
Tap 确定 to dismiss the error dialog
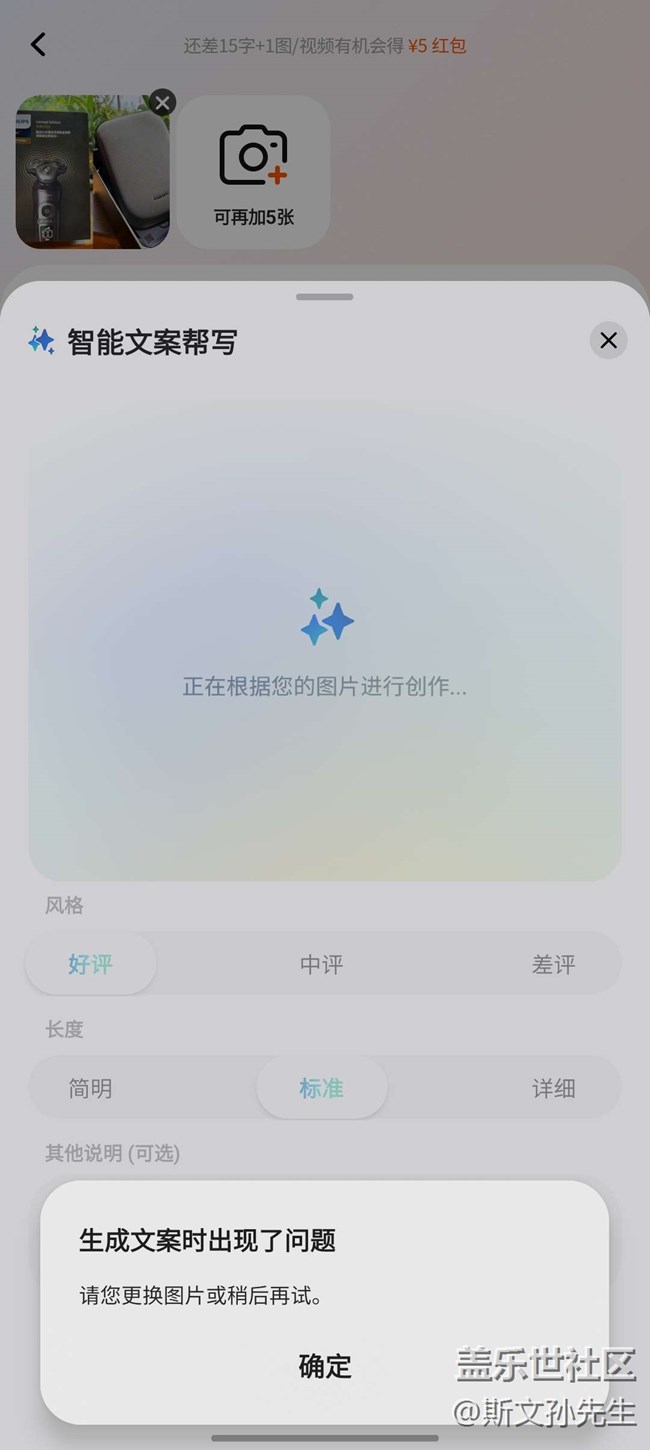[325, 1366]
